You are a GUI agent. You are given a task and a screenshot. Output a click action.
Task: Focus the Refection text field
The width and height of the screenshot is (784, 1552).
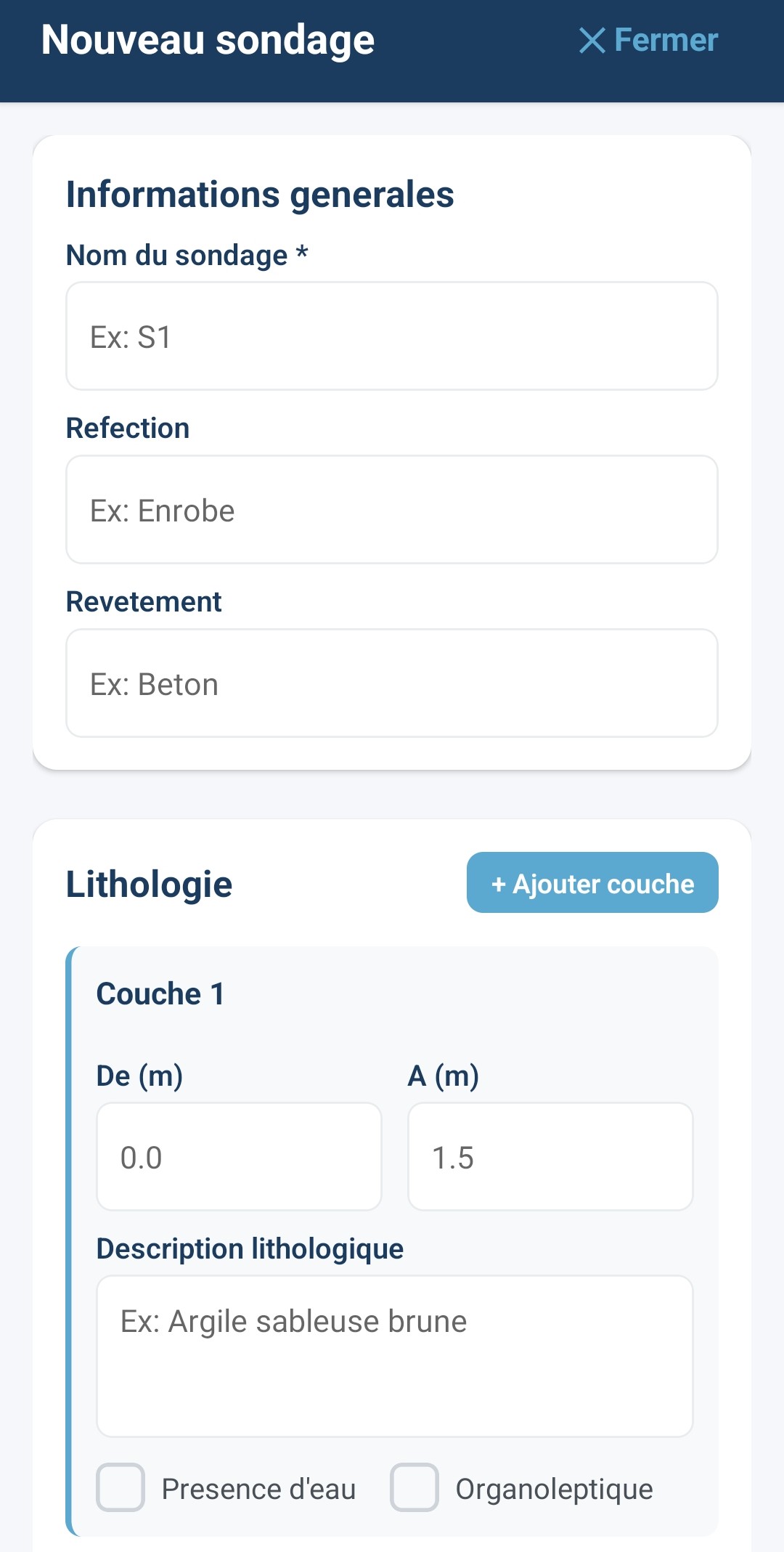pyautogui.click(x=392, y=509)
